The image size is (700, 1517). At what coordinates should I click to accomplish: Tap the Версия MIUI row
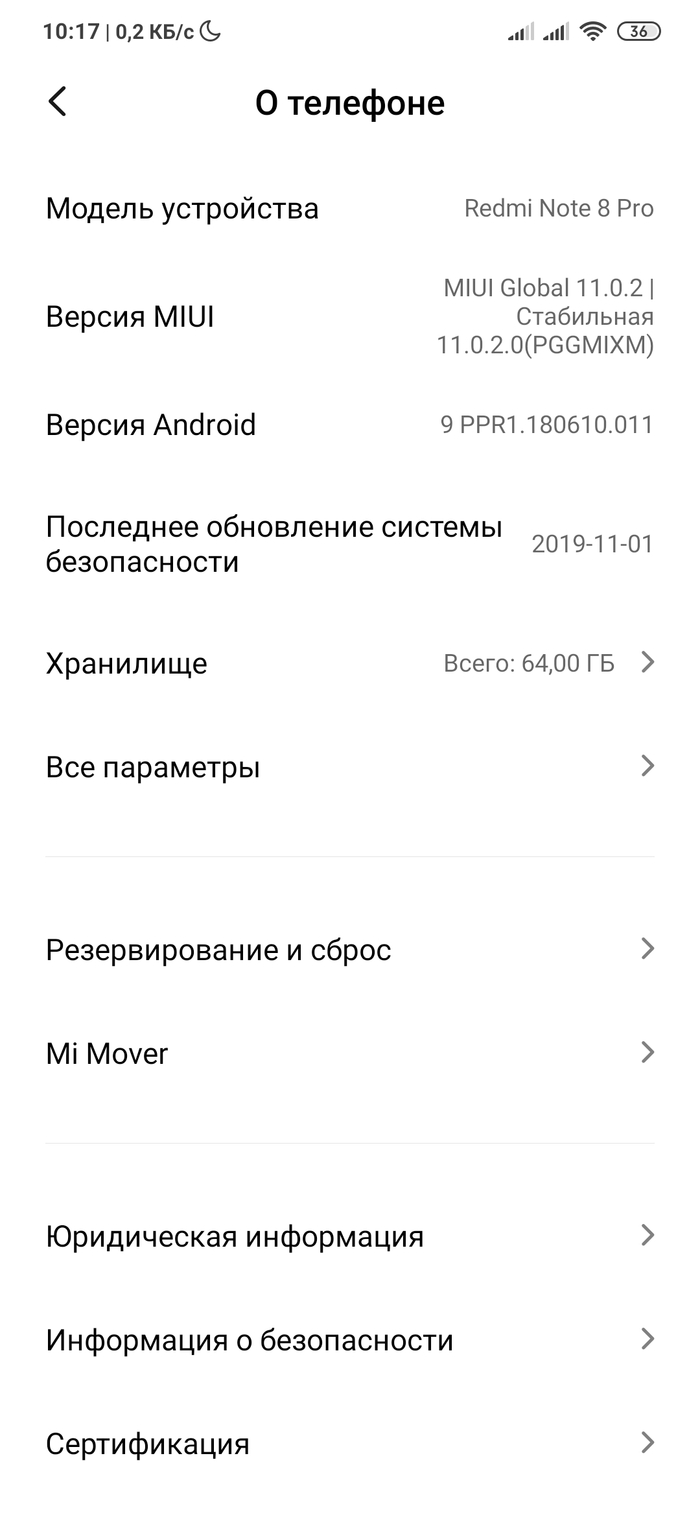tap(350, 317)
